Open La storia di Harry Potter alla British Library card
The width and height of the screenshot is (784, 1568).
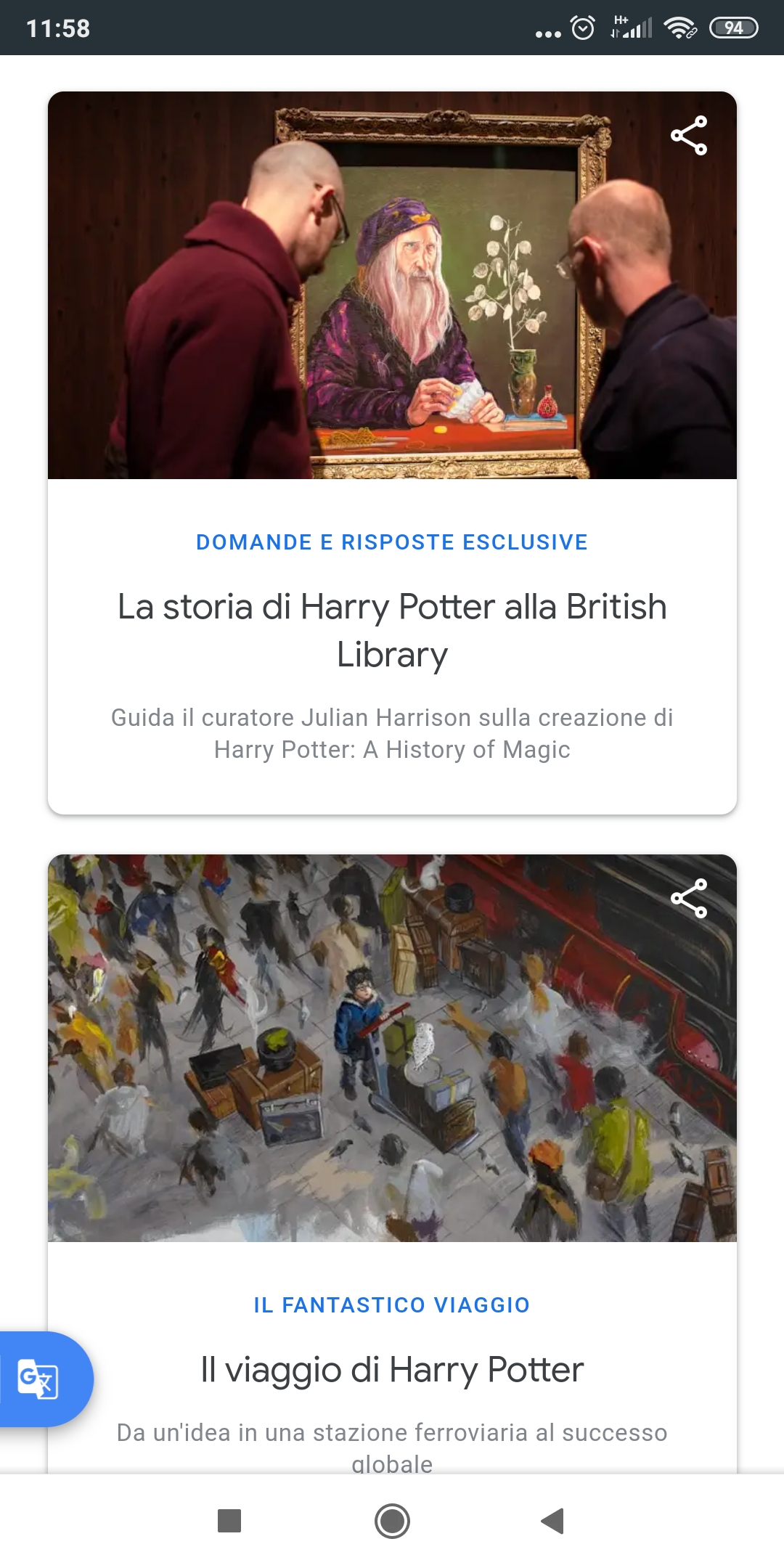392,630
